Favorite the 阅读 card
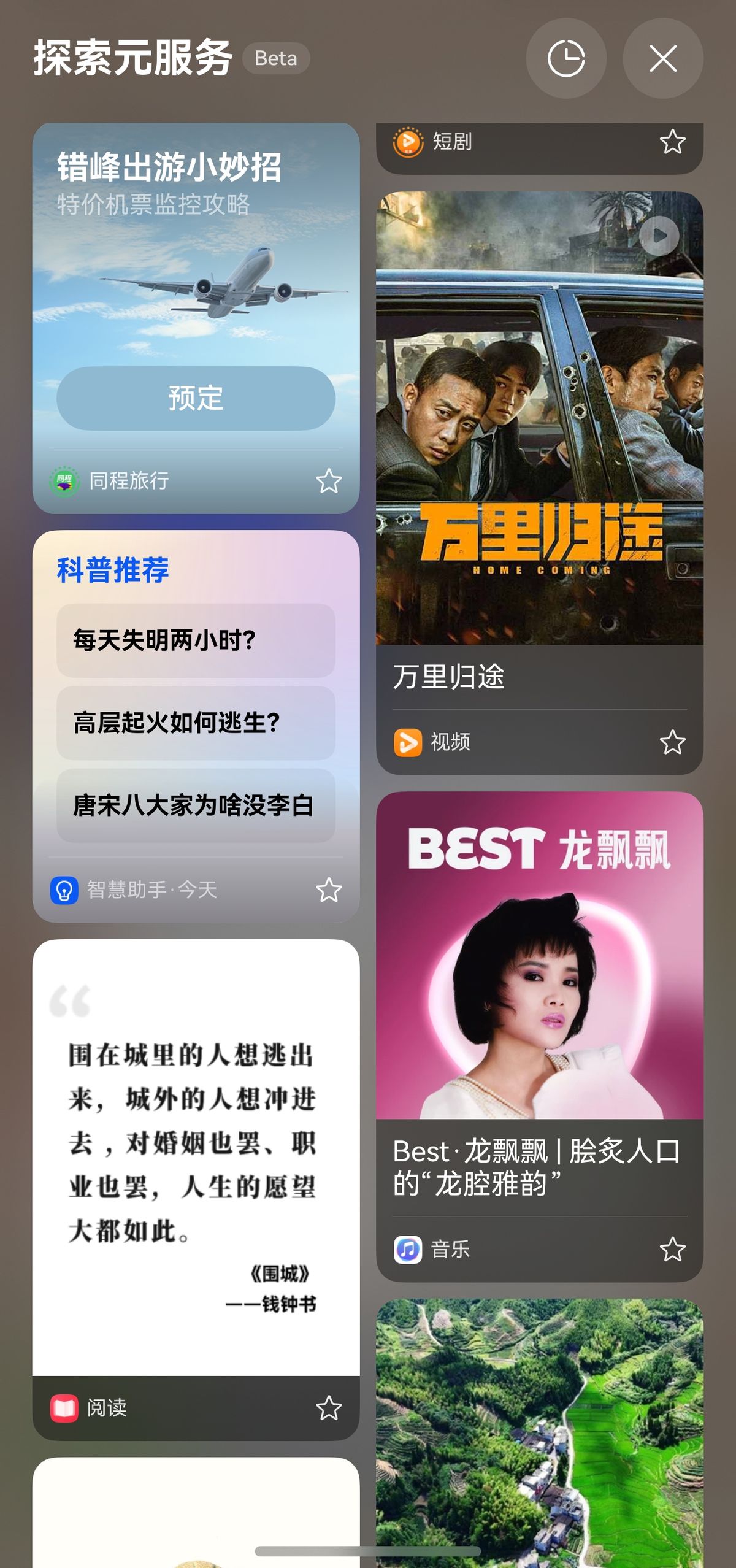The width and height of the screenshot is (736, 1568). point(329,1408)
